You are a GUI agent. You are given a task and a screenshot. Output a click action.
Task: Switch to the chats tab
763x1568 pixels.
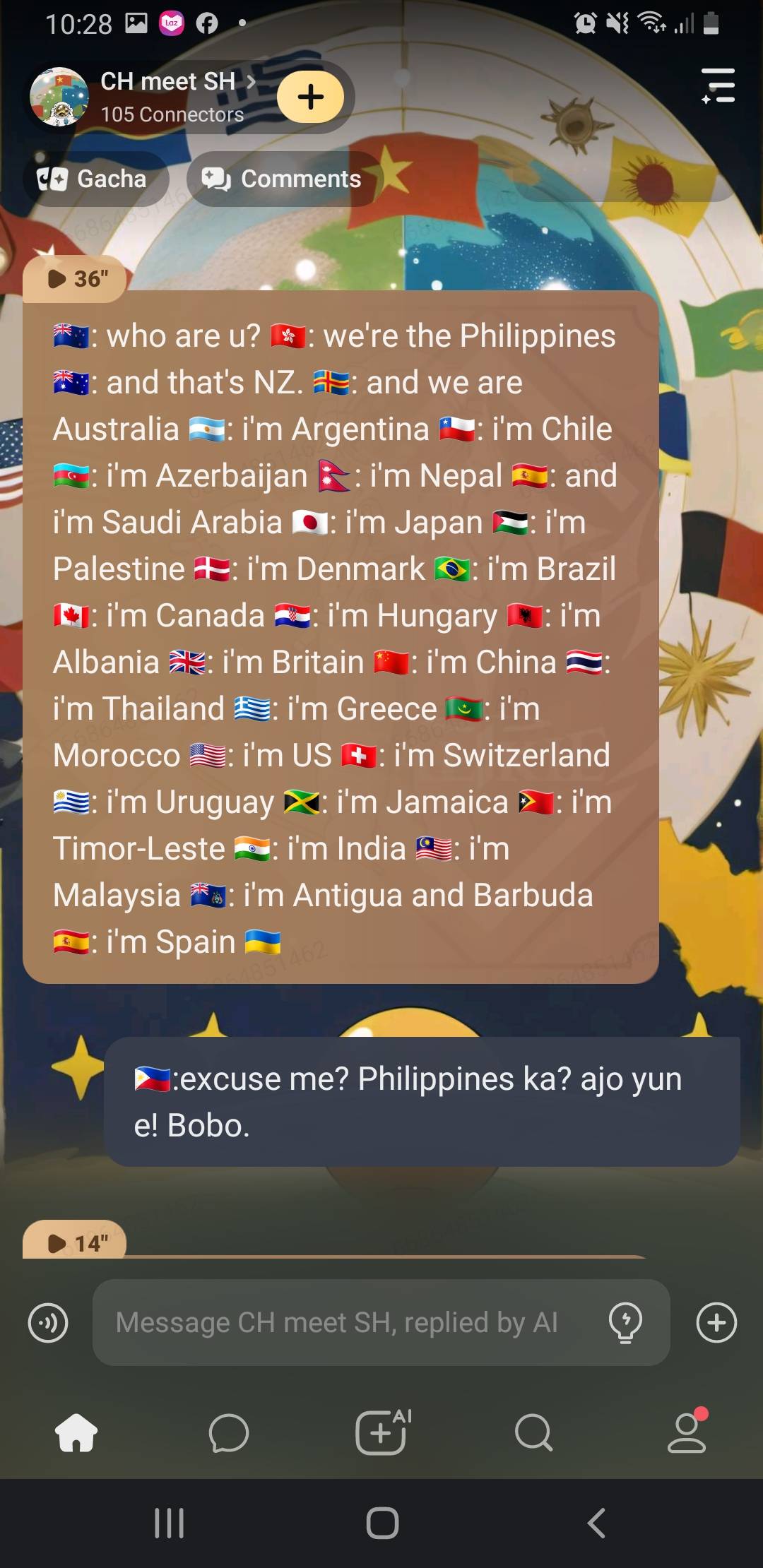pyautogui.click(x=229, y=1433)
